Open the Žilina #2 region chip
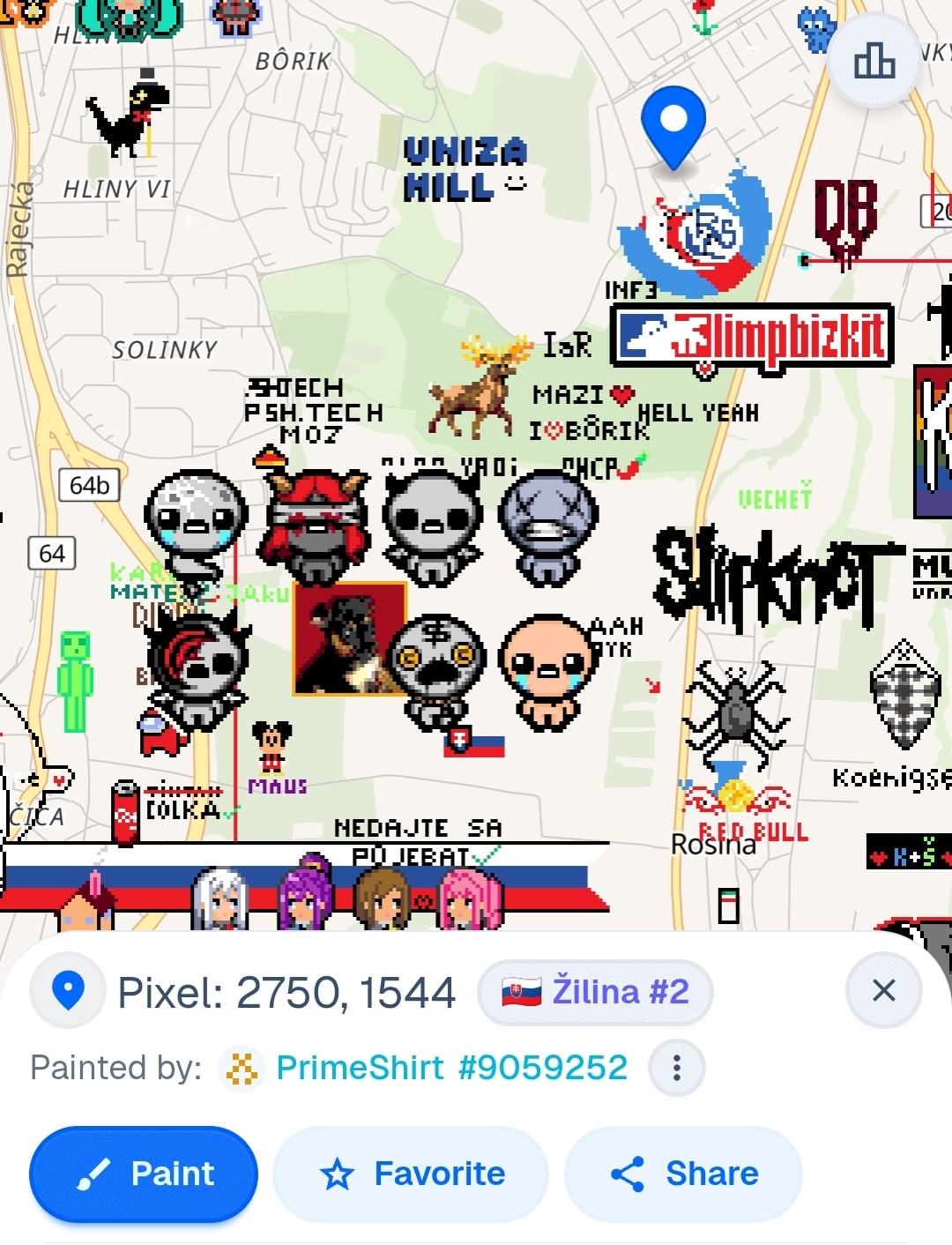This screenshot has width=952, height=1245. coord(595,992)
